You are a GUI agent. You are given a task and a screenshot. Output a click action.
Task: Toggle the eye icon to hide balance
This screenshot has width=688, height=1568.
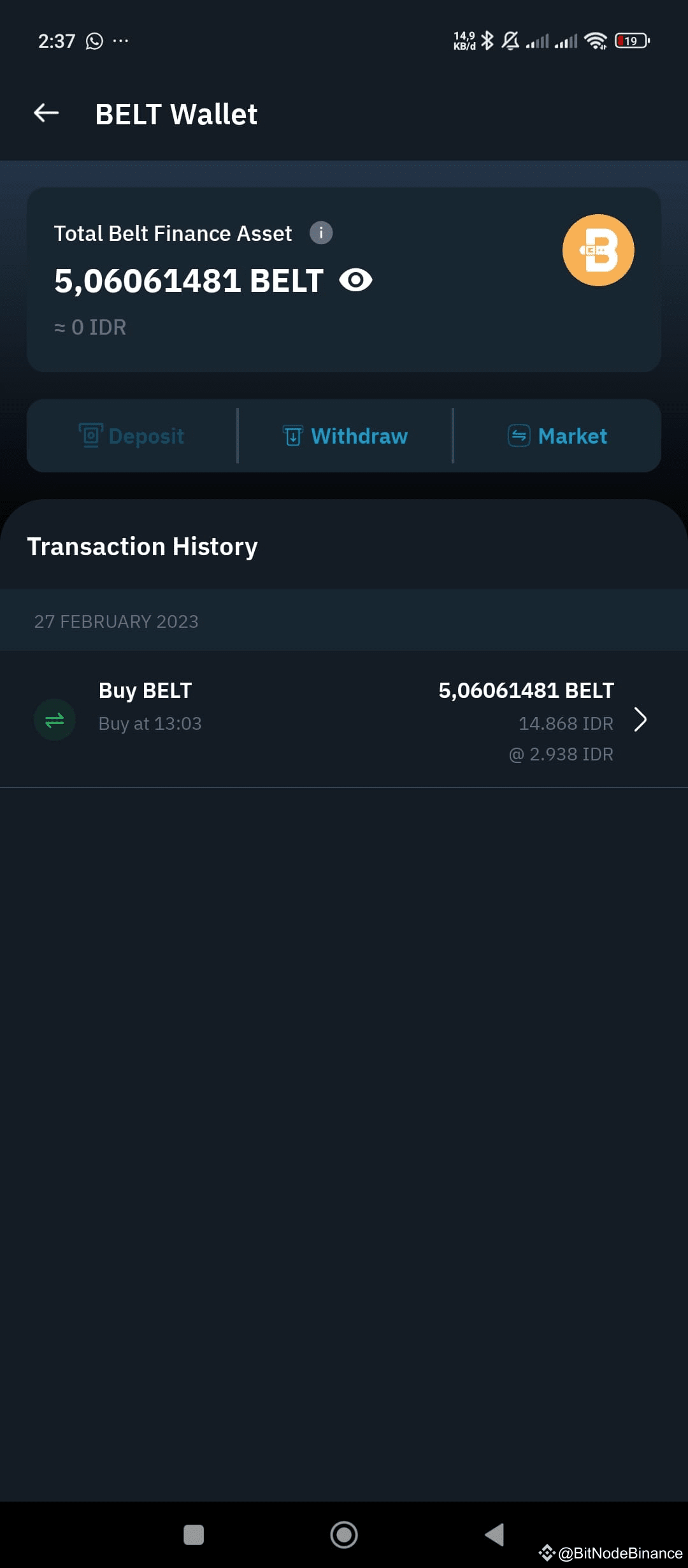[356, 279]
